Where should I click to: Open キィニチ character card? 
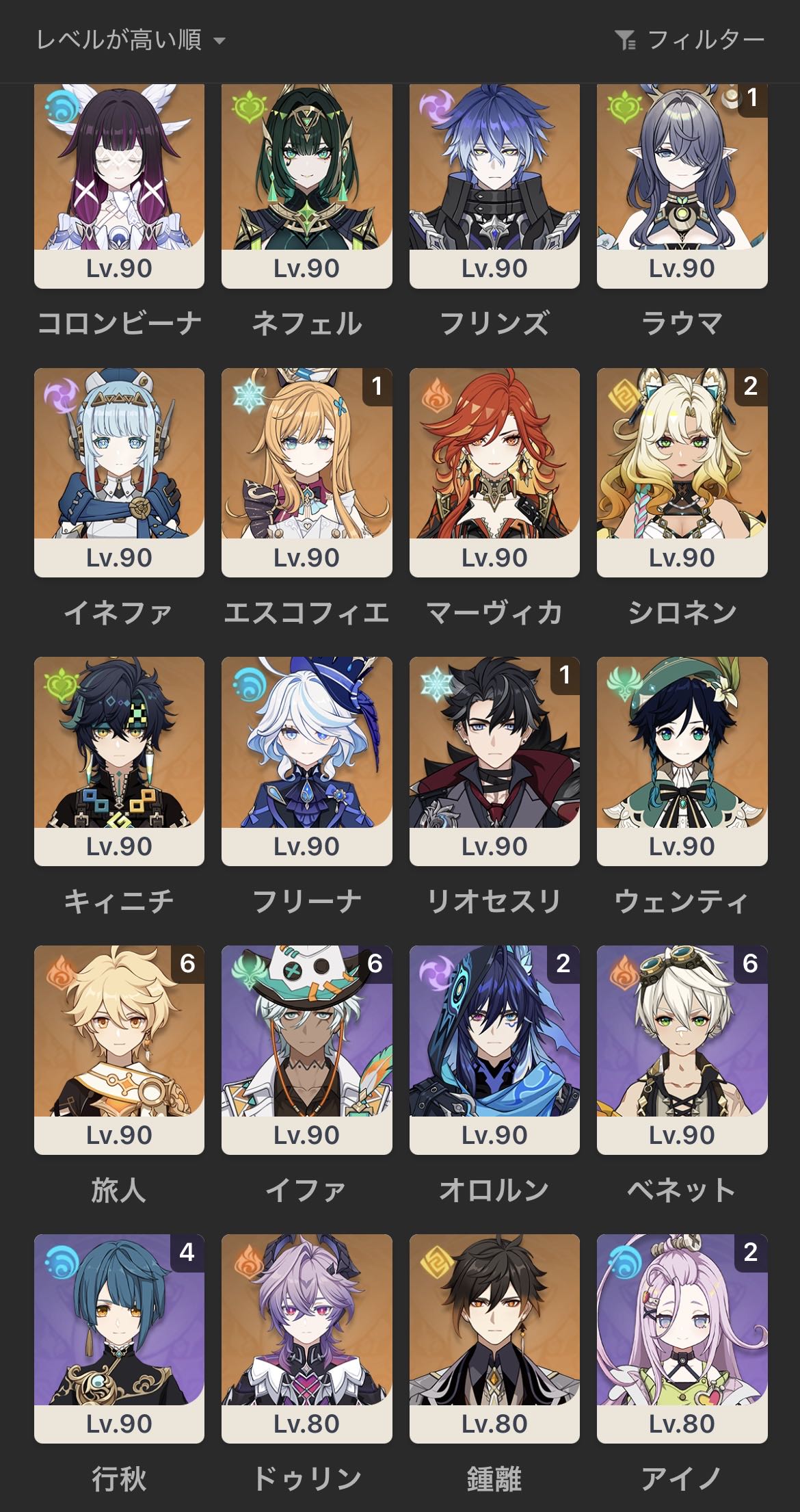pos(119,761)
